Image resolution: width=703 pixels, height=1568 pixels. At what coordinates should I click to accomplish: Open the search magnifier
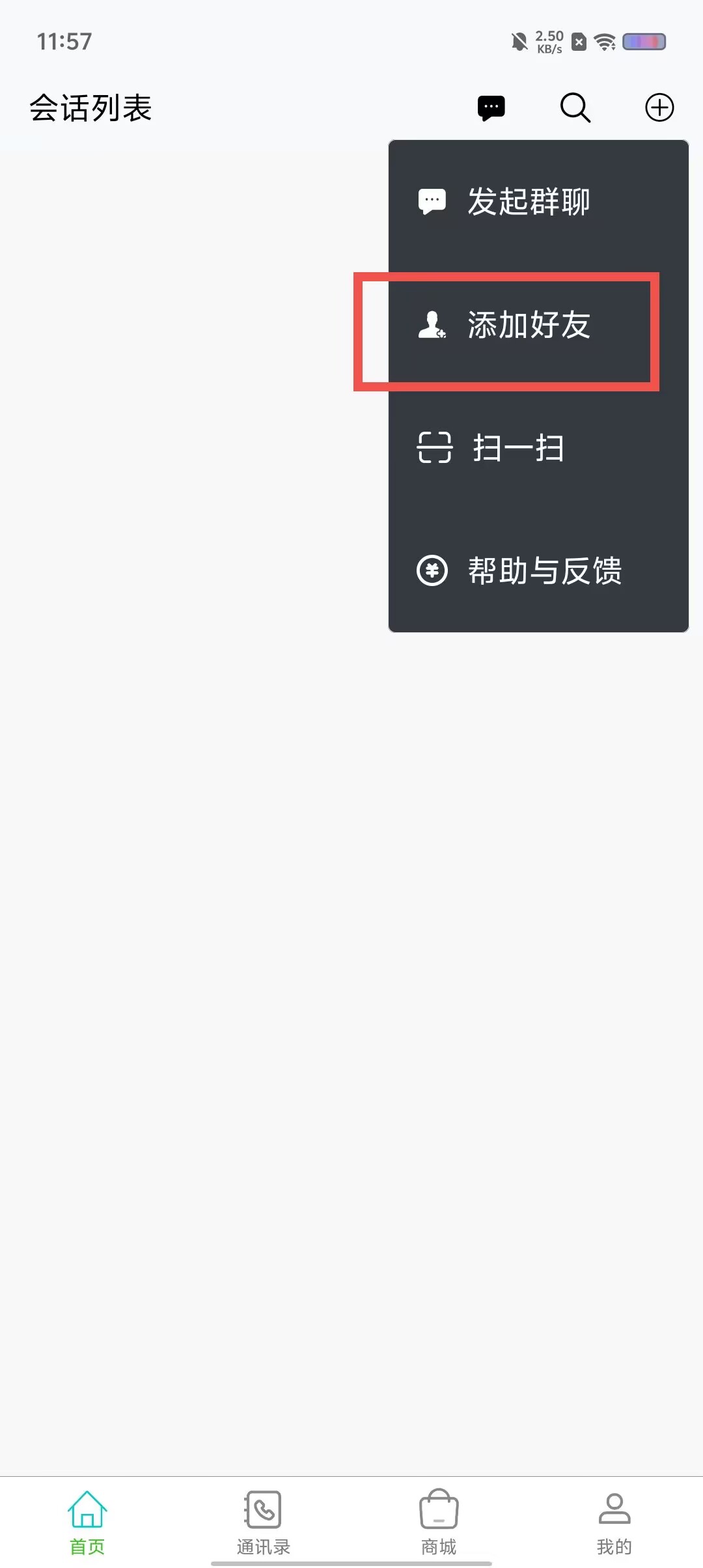point(575,107)
